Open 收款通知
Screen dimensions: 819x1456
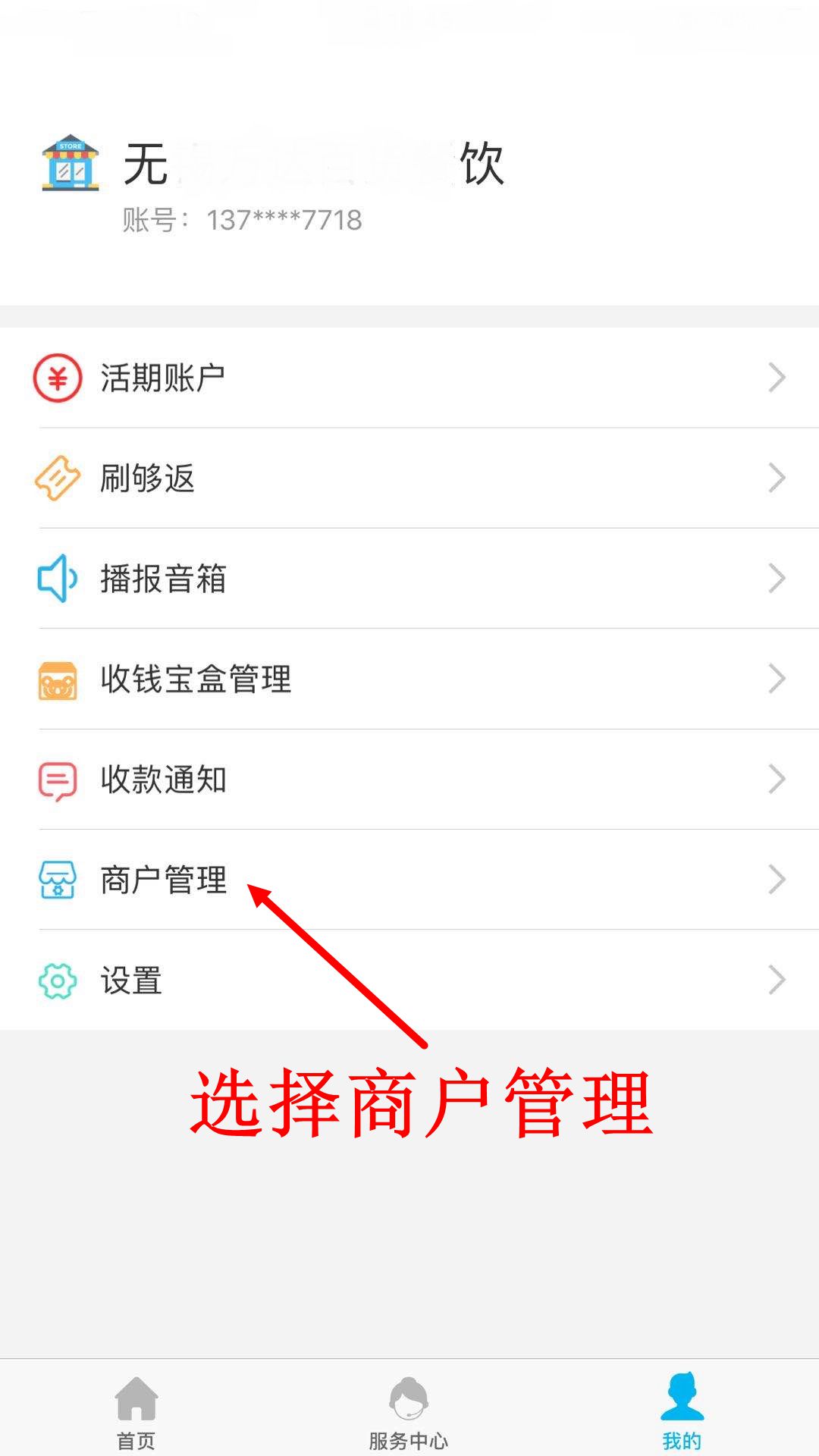click(x=409, y=780)
